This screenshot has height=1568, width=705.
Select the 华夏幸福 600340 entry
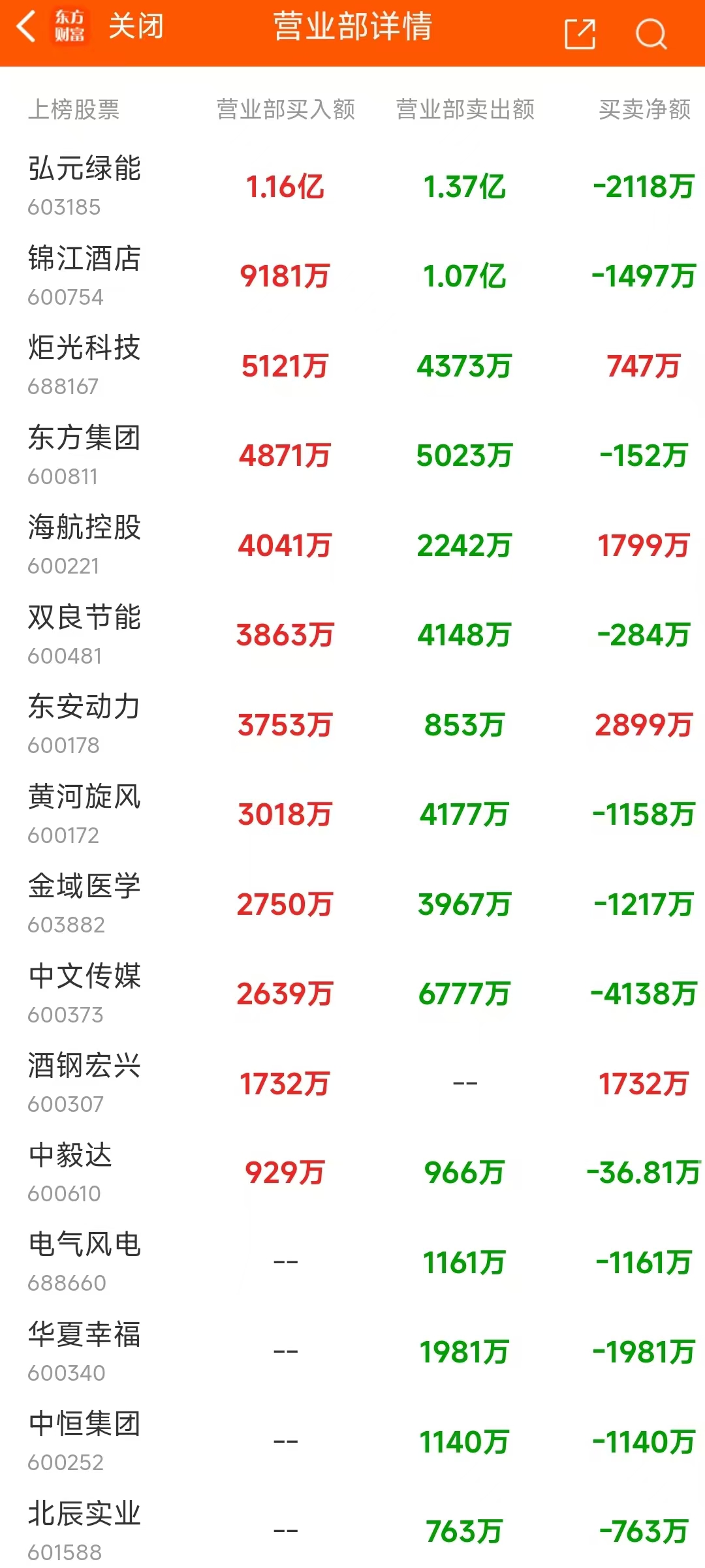tap(352, 1352)
